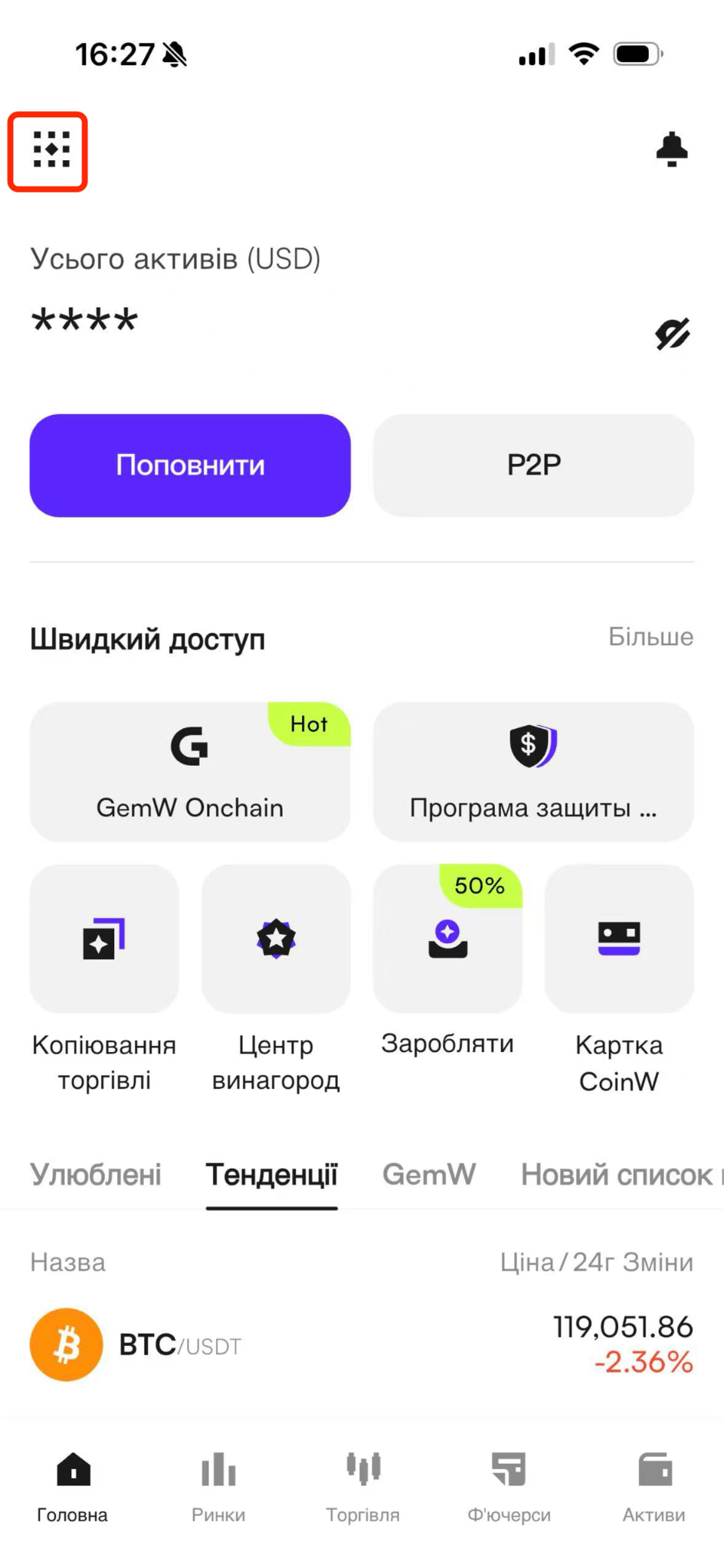Tap Більше next to Швидкий доступ
The height and width of the screenshot is (1568, 724).
[650, 636]
